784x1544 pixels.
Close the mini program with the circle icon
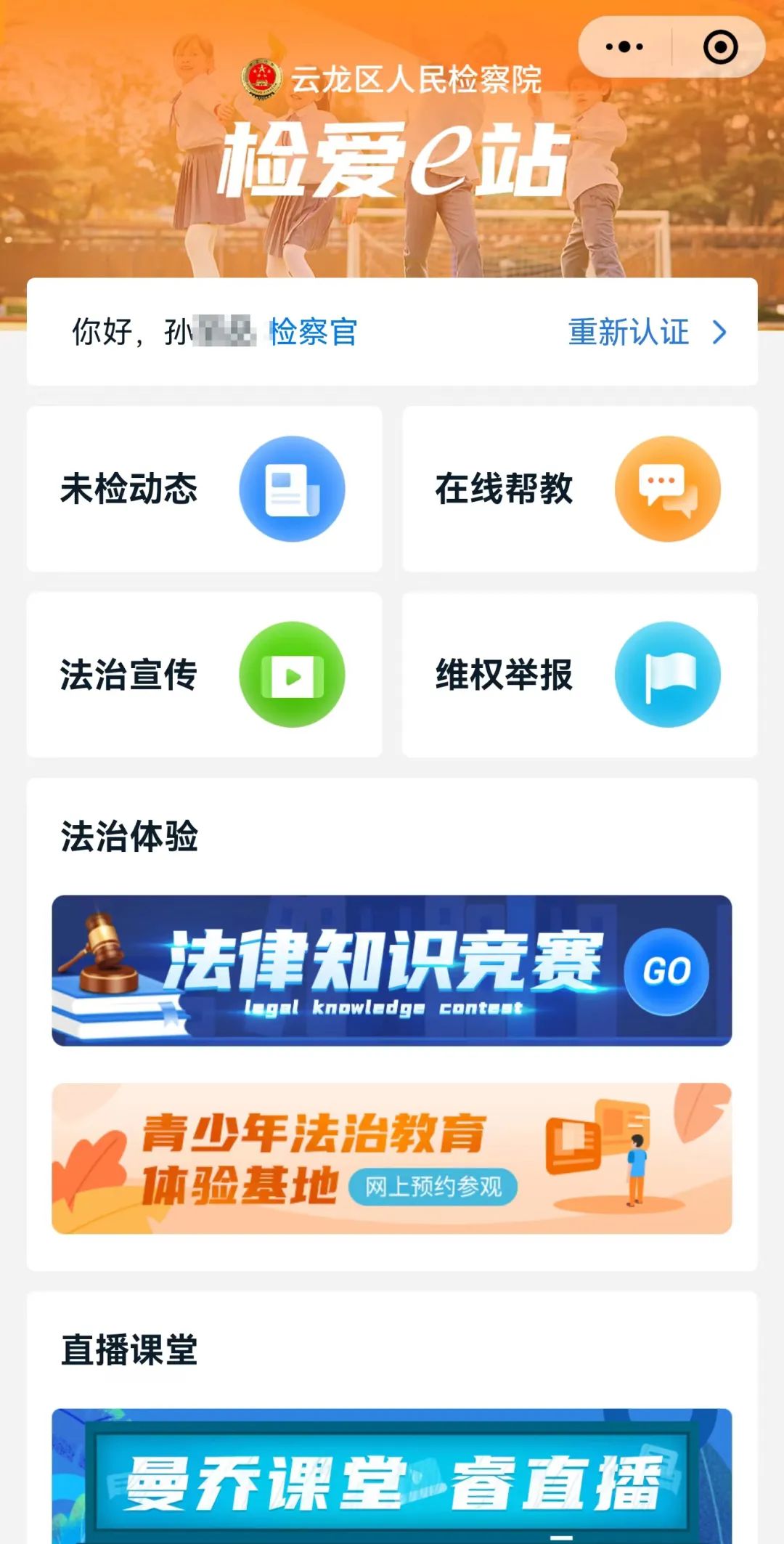click(720, 47)
